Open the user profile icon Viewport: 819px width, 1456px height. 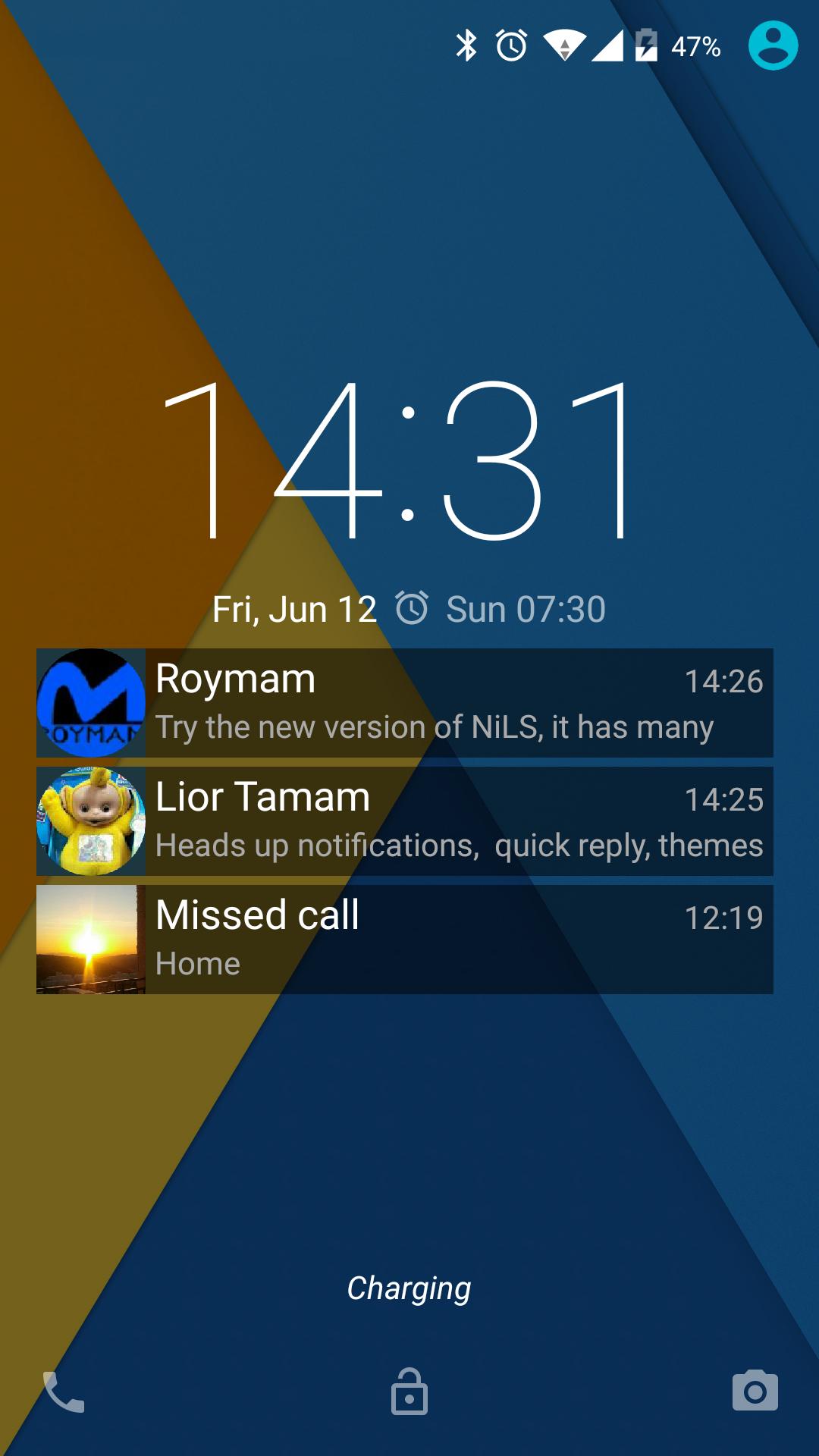tap(773, 45)
